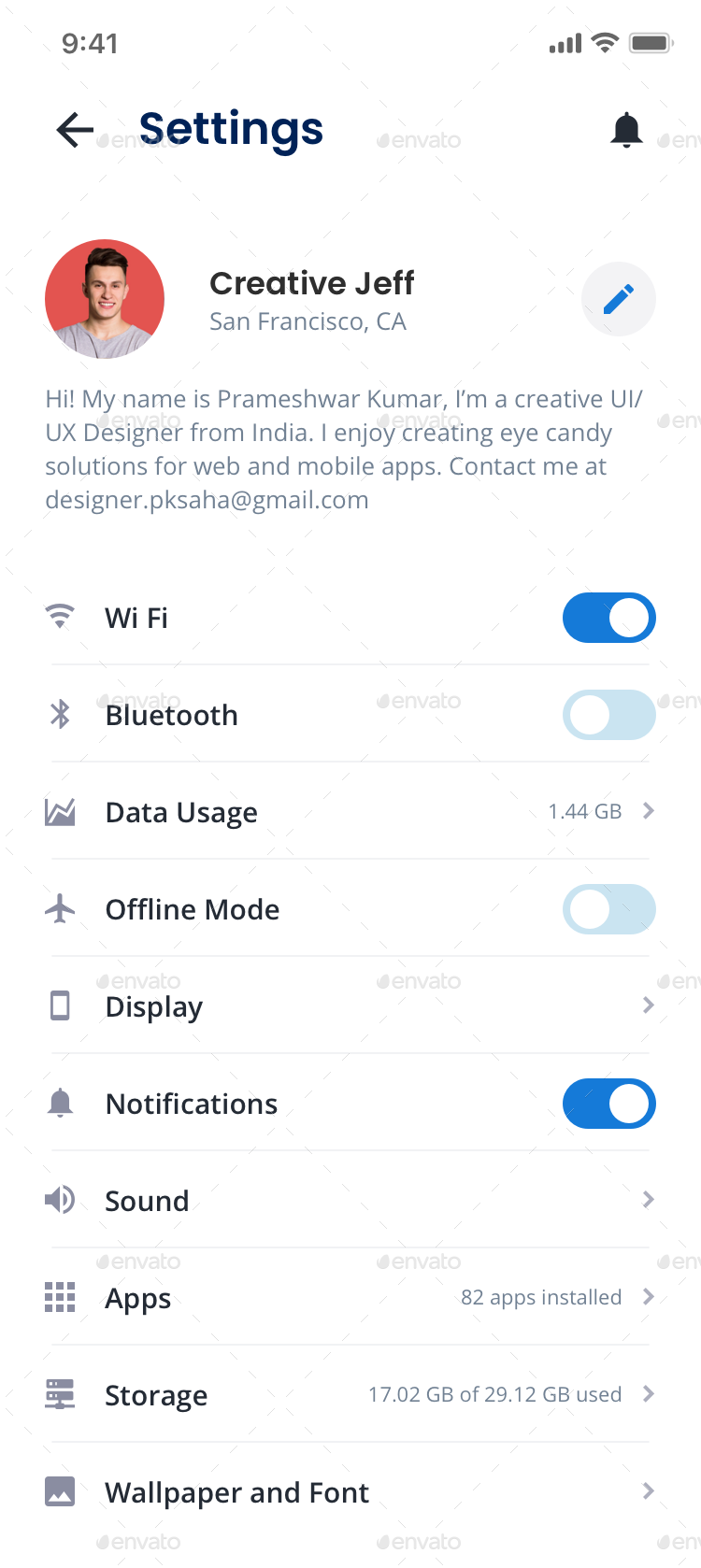Open the Display settings chevron
Screen dimensions: 701x1568
pos(647,1005)
